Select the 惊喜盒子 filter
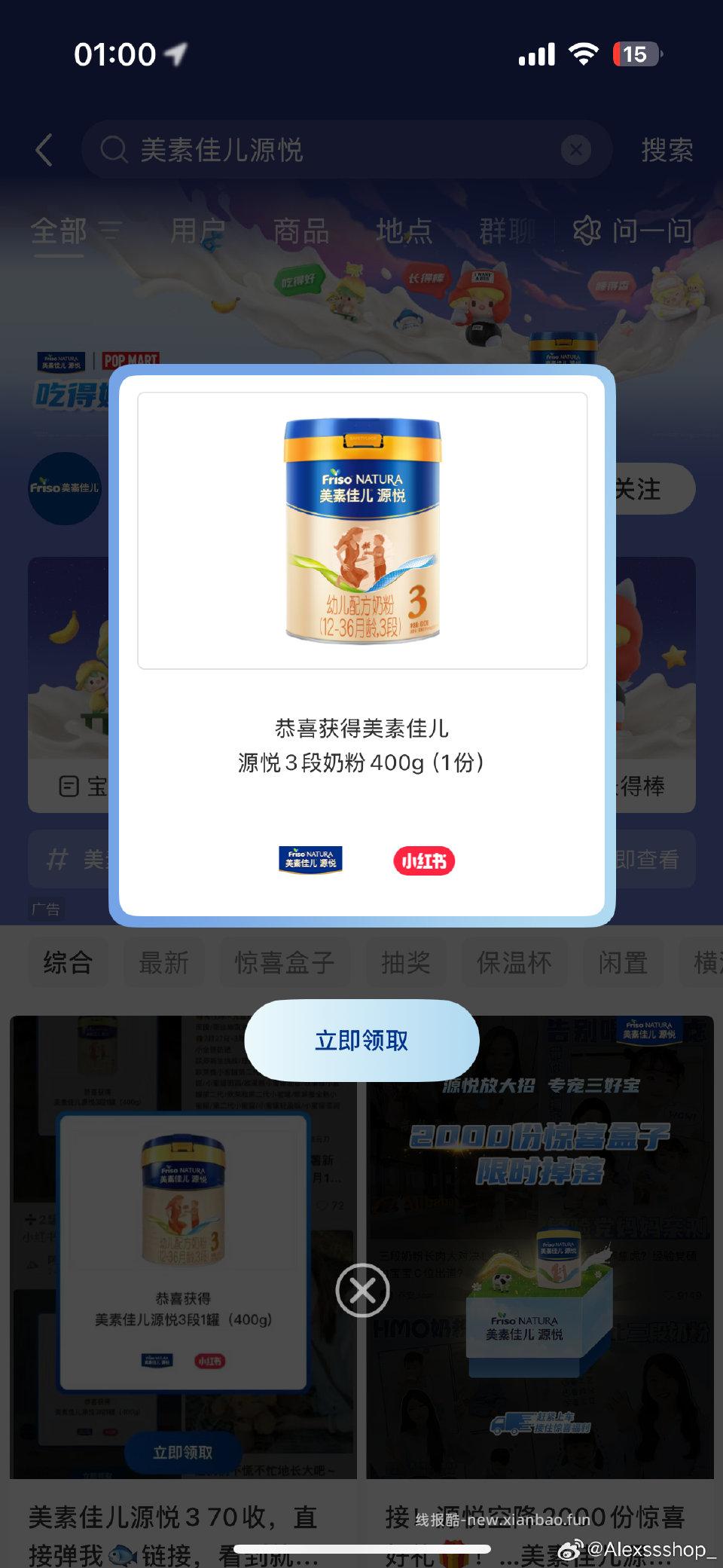Viewport: 723px width, 1568px height. pyautogui.click(x=285, y=962)
